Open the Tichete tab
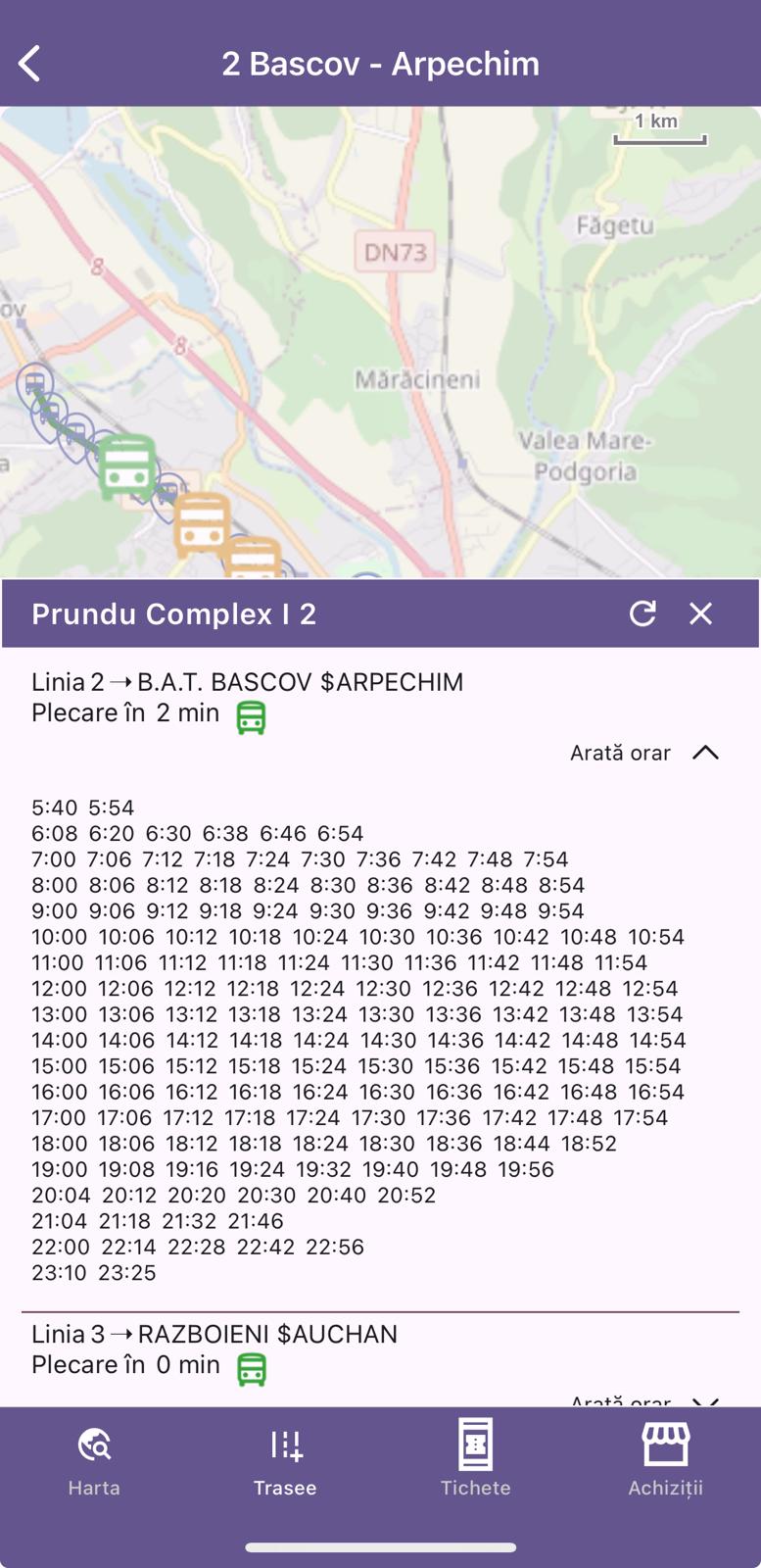 [475, 1460]
